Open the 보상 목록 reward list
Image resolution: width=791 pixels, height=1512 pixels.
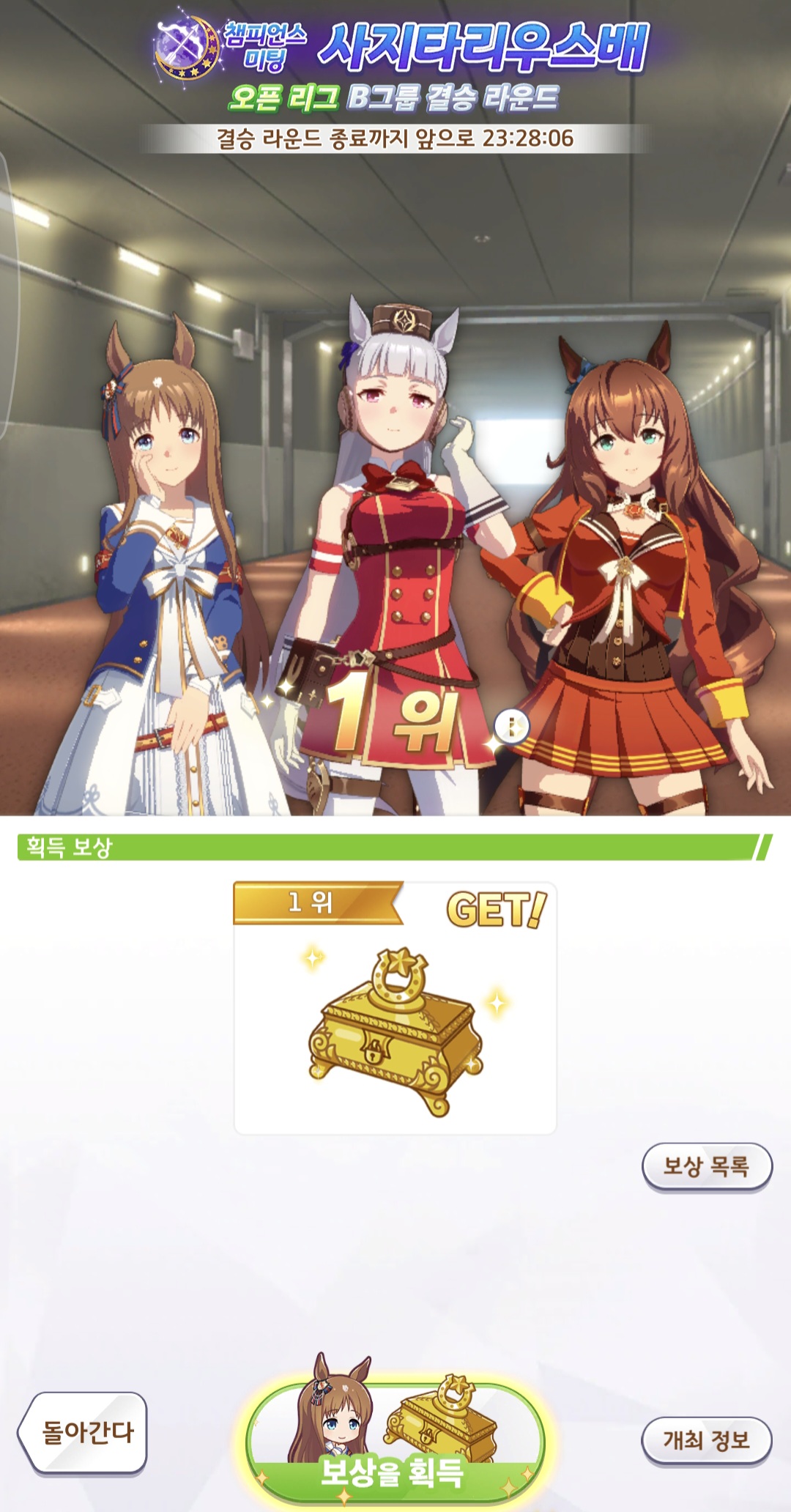[706, 1165]
